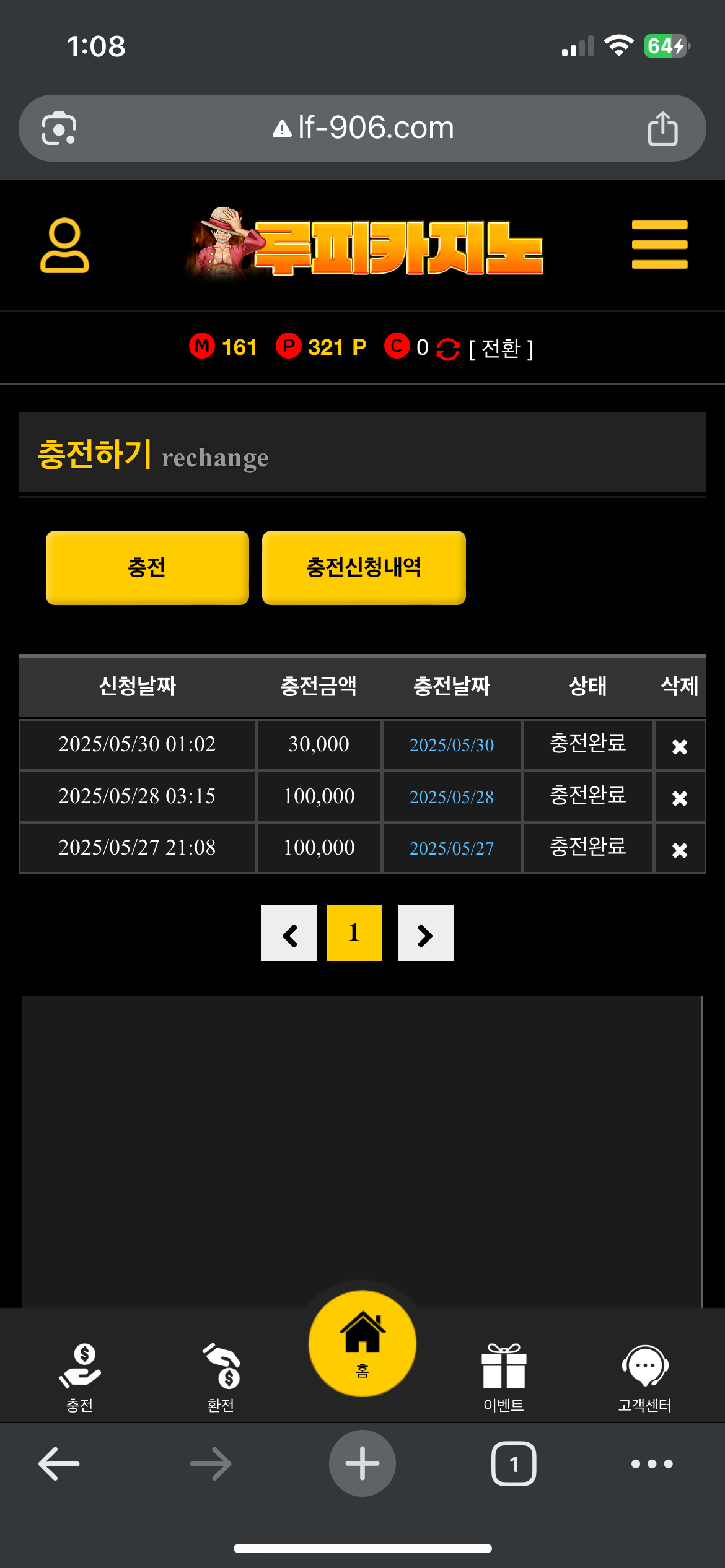
Task: Open the 이벤트 bottom tab
Action: pyautogui.click(x=504, y=1376)
